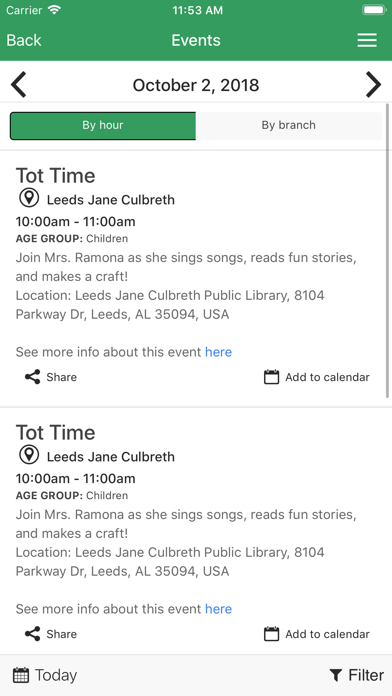Go to the previous day
The height and width of the screenshot is (696, 392).
click(x=19, y=85)
